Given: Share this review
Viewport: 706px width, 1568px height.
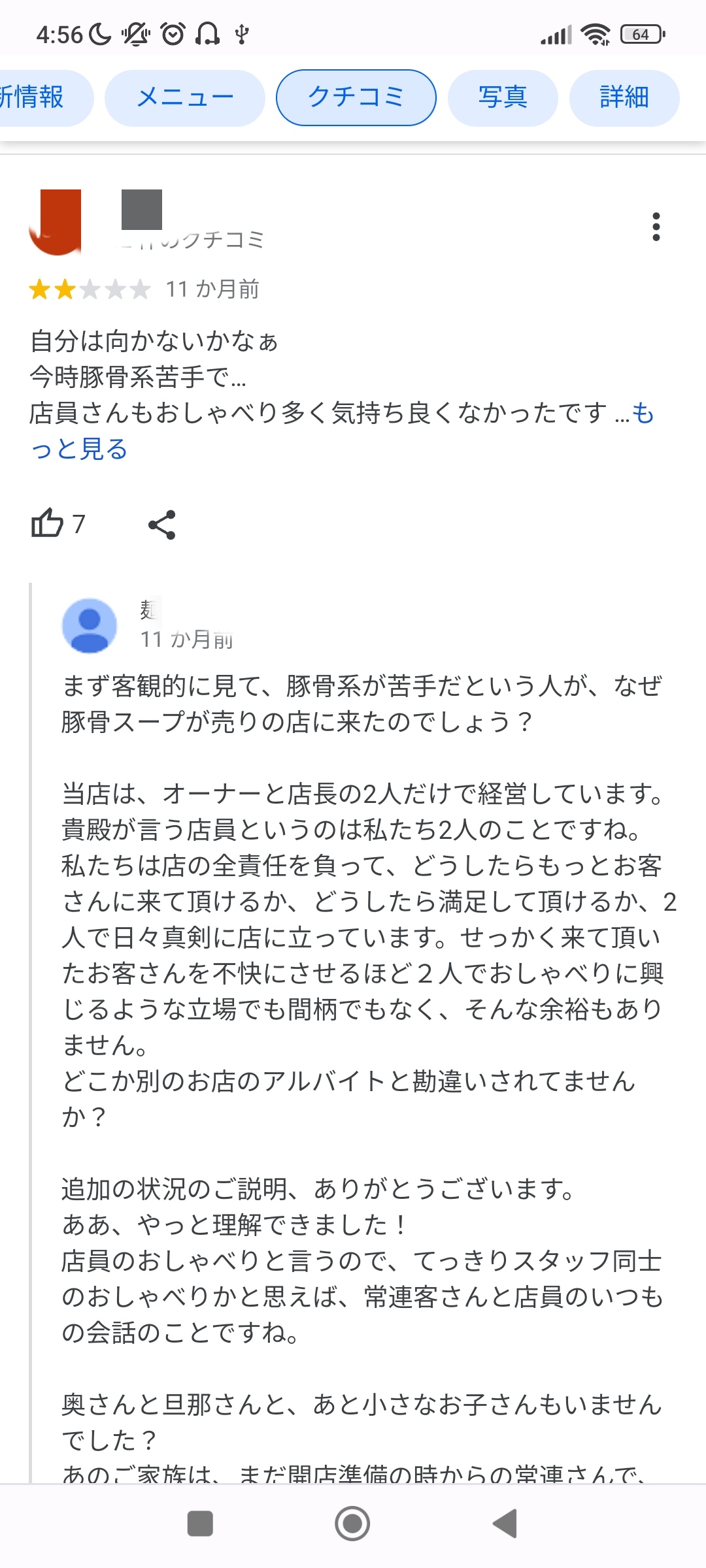Looking at the screenshot, I should [x=162, y=525].
